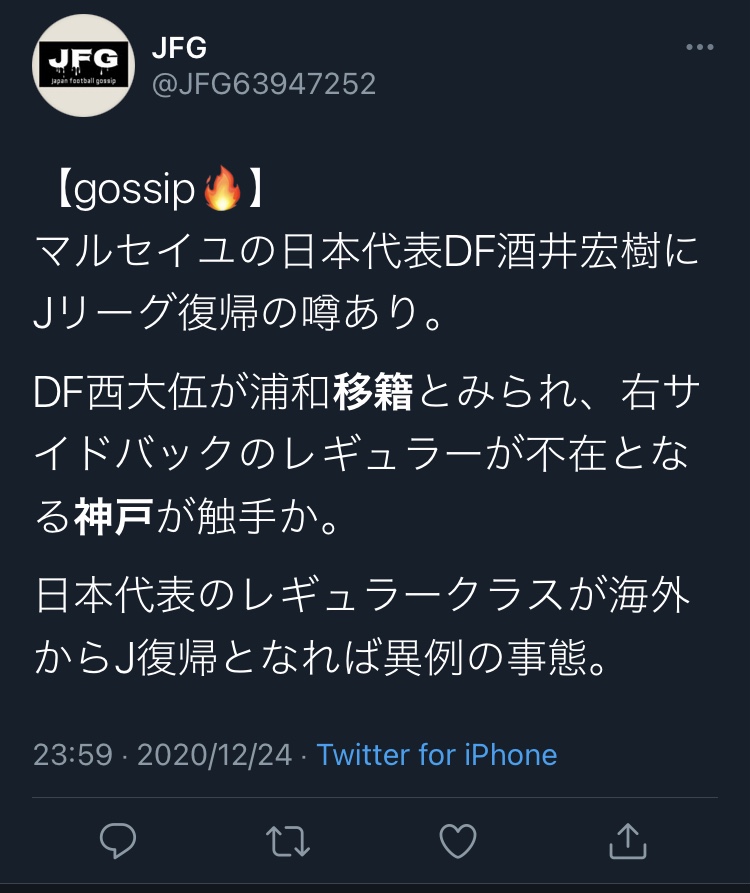Retweet the JFG gossip tweet
Image resolution: width=750 pixels, height=893 pixels.
(290, 841)
